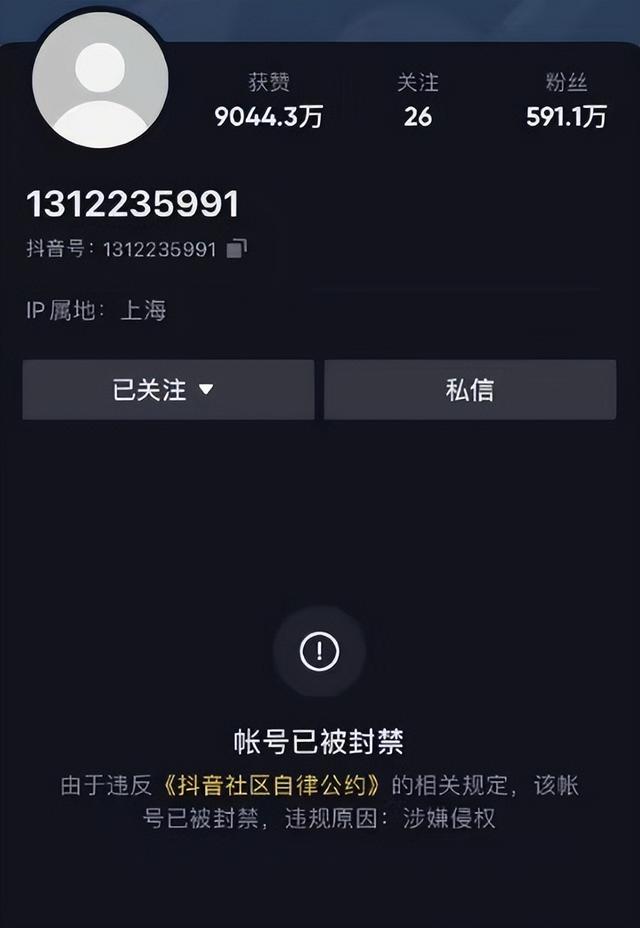Open the 关注 following list

(x=418, y=101)
